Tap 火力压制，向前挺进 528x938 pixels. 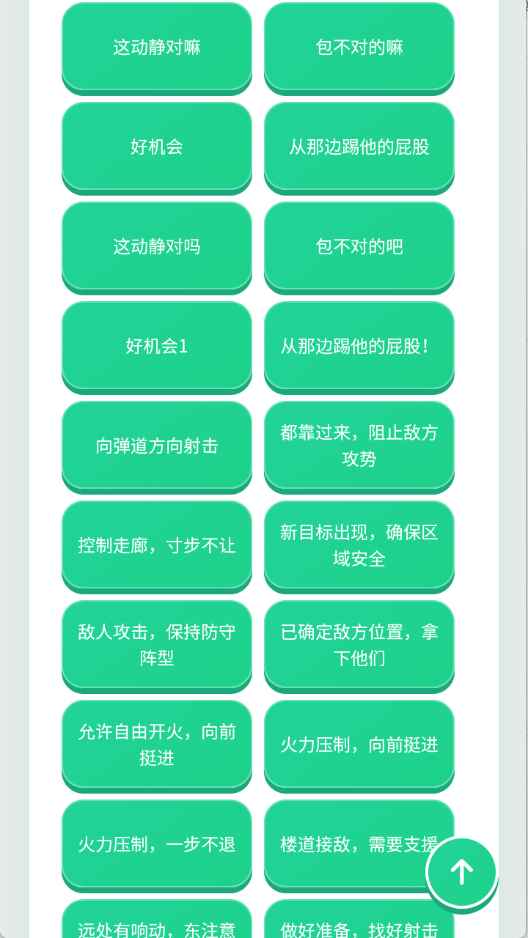click(x=359, y=745)
